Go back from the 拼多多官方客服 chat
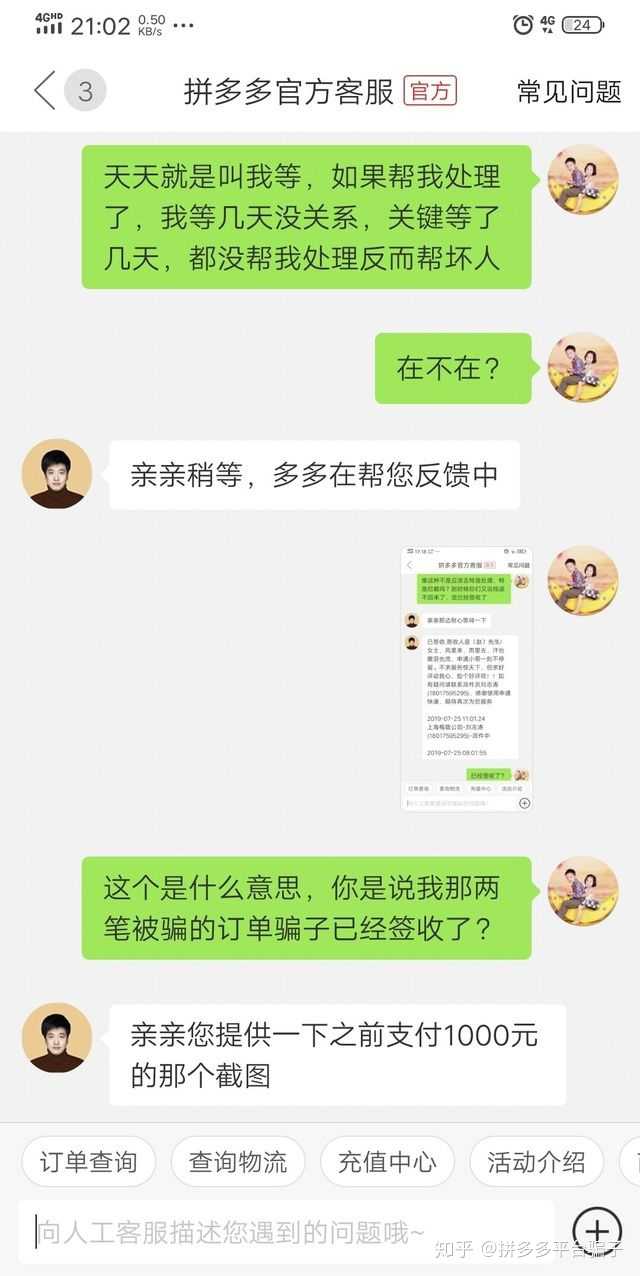The width and height of the screenshot is (640, 1276). point(44,91)
